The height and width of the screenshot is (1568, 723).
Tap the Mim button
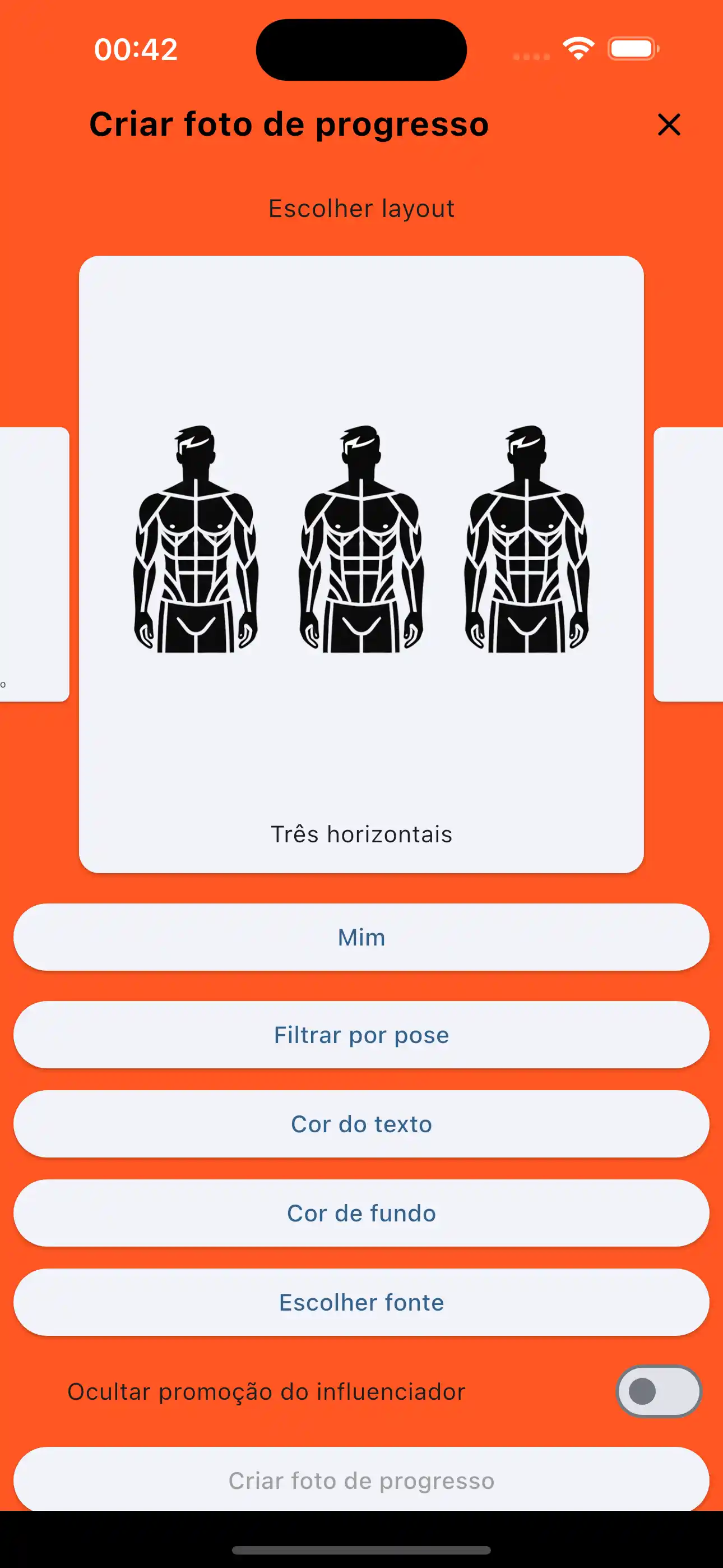[x=361, y=938]
